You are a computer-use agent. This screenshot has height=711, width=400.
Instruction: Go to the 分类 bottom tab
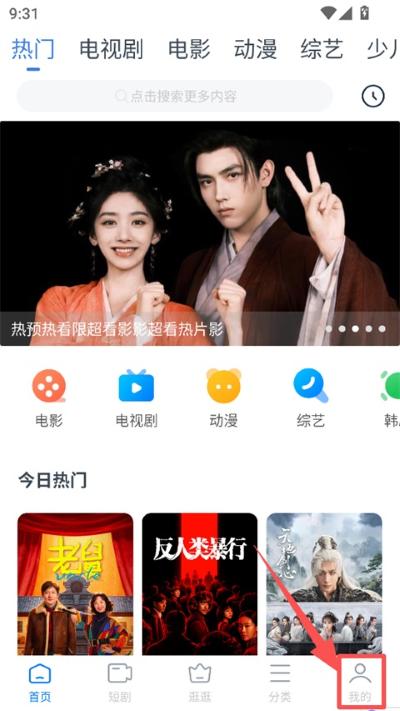point(280,682)
